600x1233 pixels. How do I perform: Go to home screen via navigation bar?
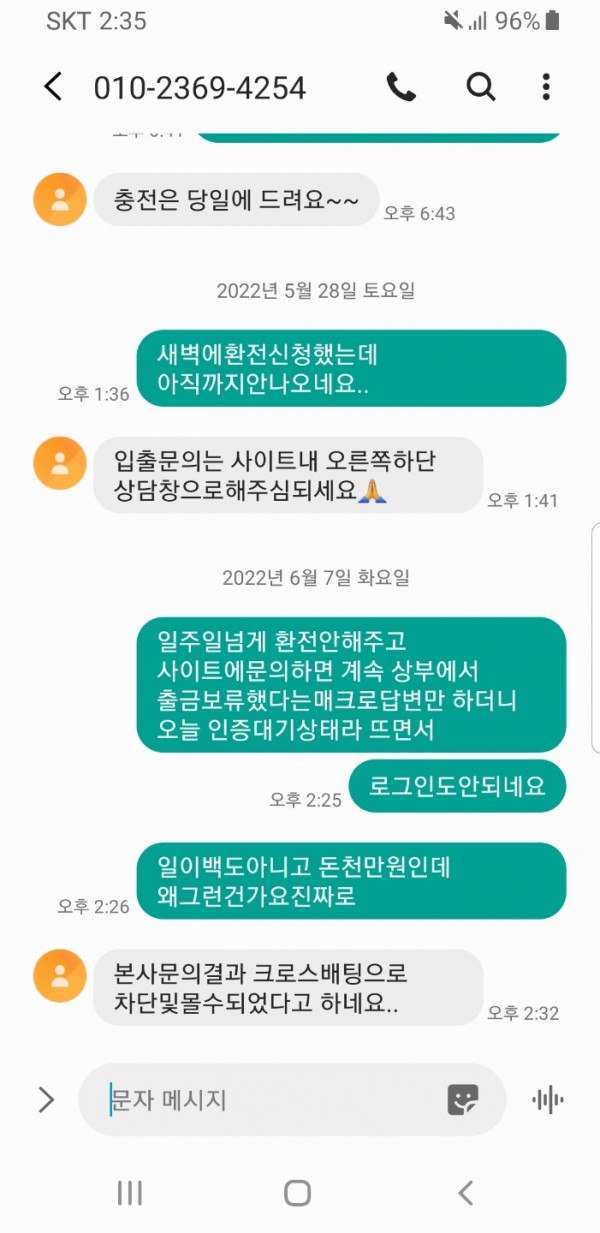click(298, 1192)
